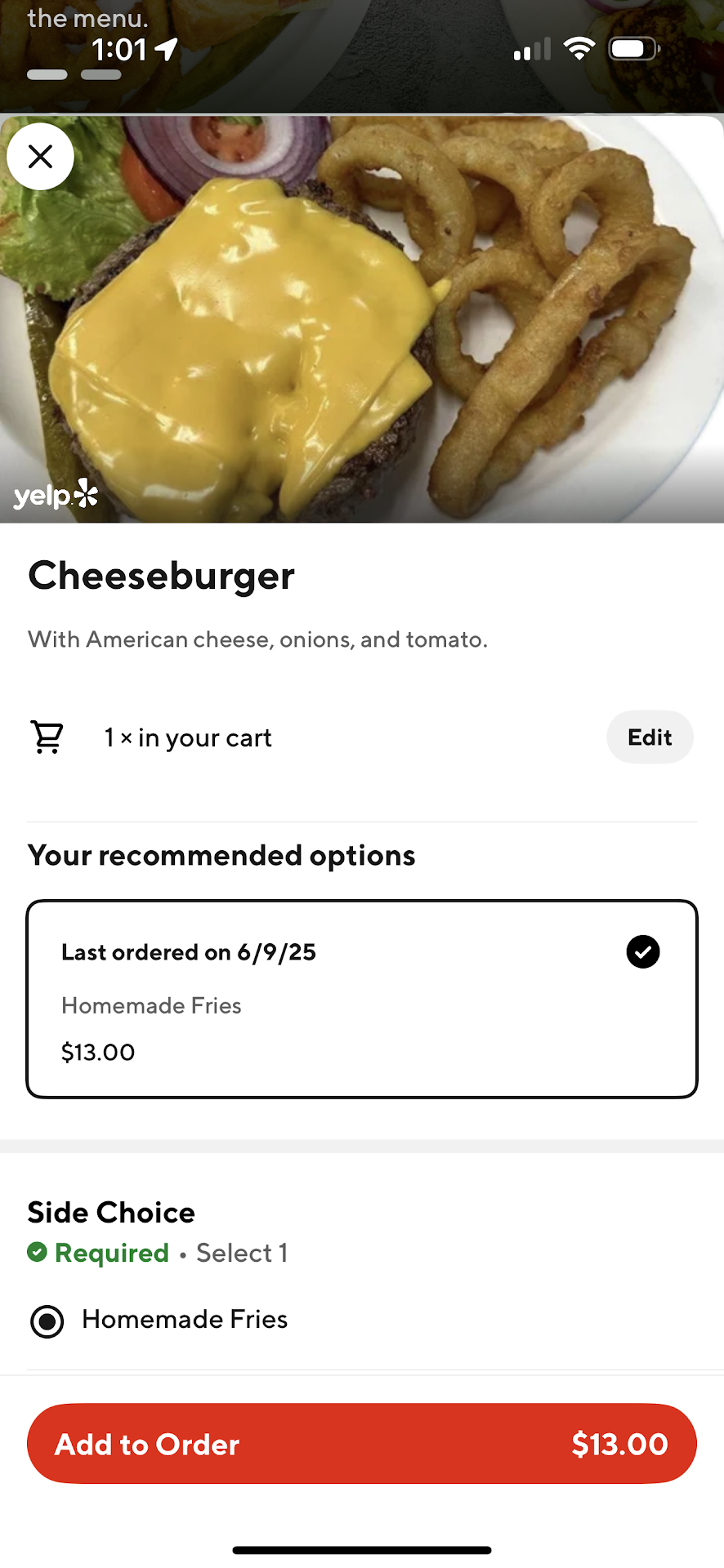Choose Homemade Fries as the side
Image resolution: width=724 pixels, height=1568 pixels.
[x=47, y=1321]
